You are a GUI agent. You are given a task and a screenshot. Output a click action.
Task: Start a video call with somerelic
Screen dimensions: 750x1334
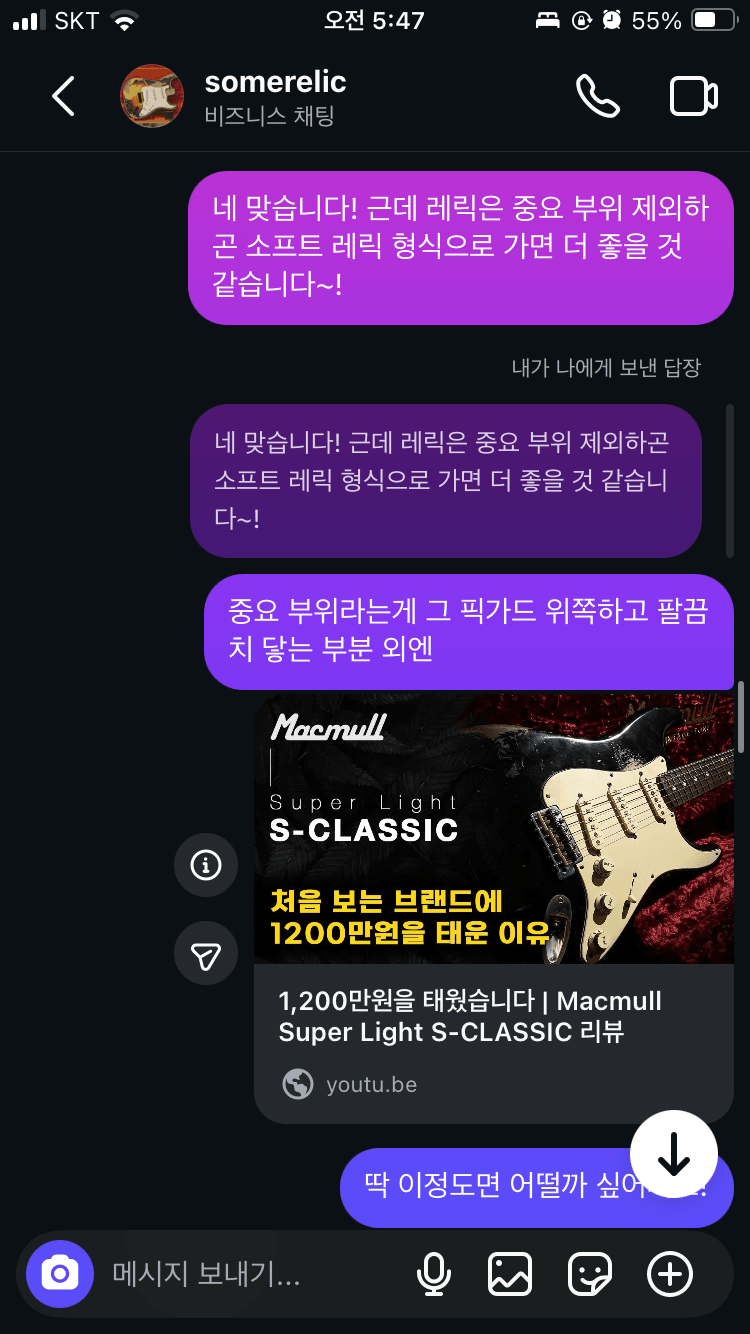[x=693, y=97]
